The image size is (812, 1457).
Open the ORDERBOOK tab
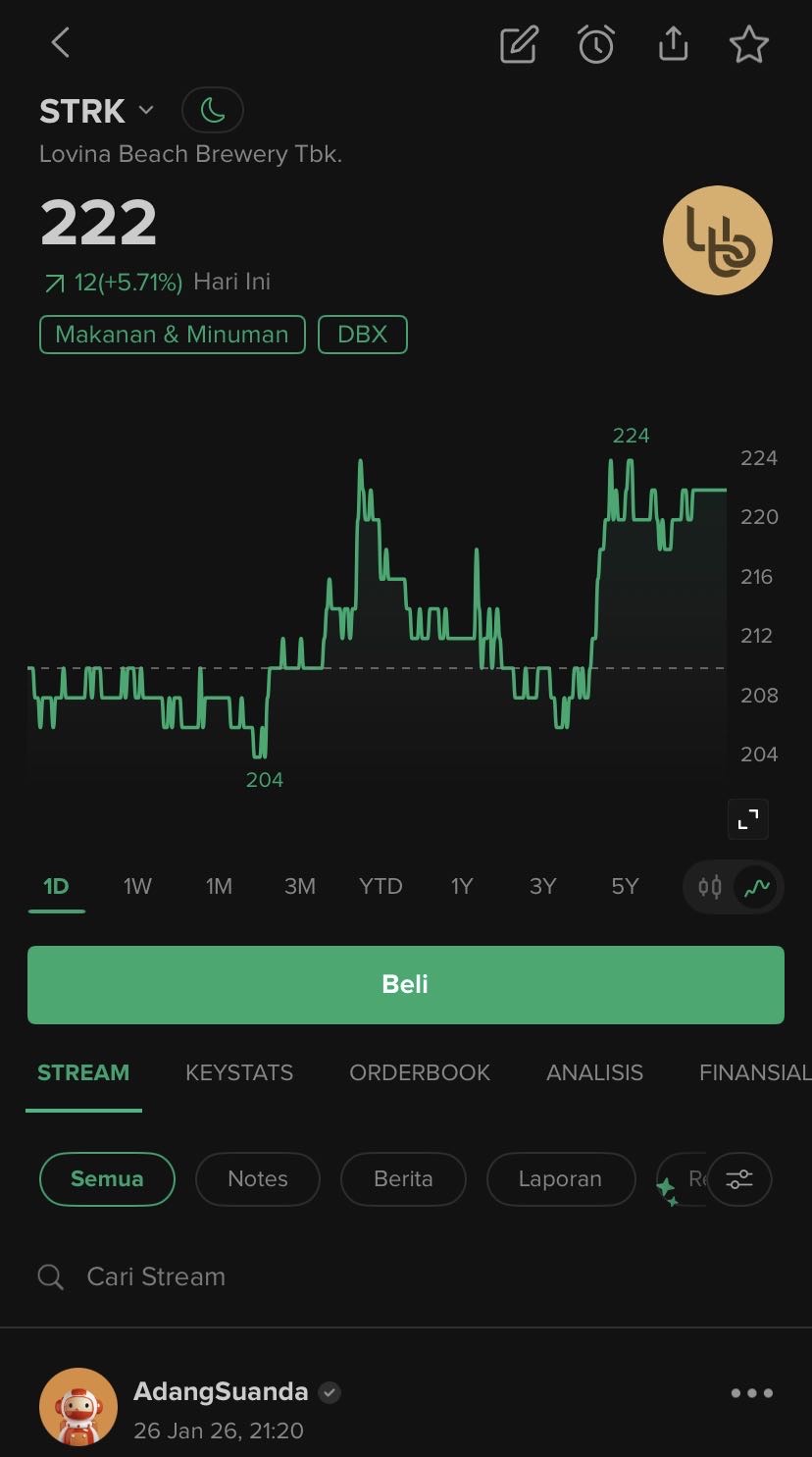click(420, 1073)
